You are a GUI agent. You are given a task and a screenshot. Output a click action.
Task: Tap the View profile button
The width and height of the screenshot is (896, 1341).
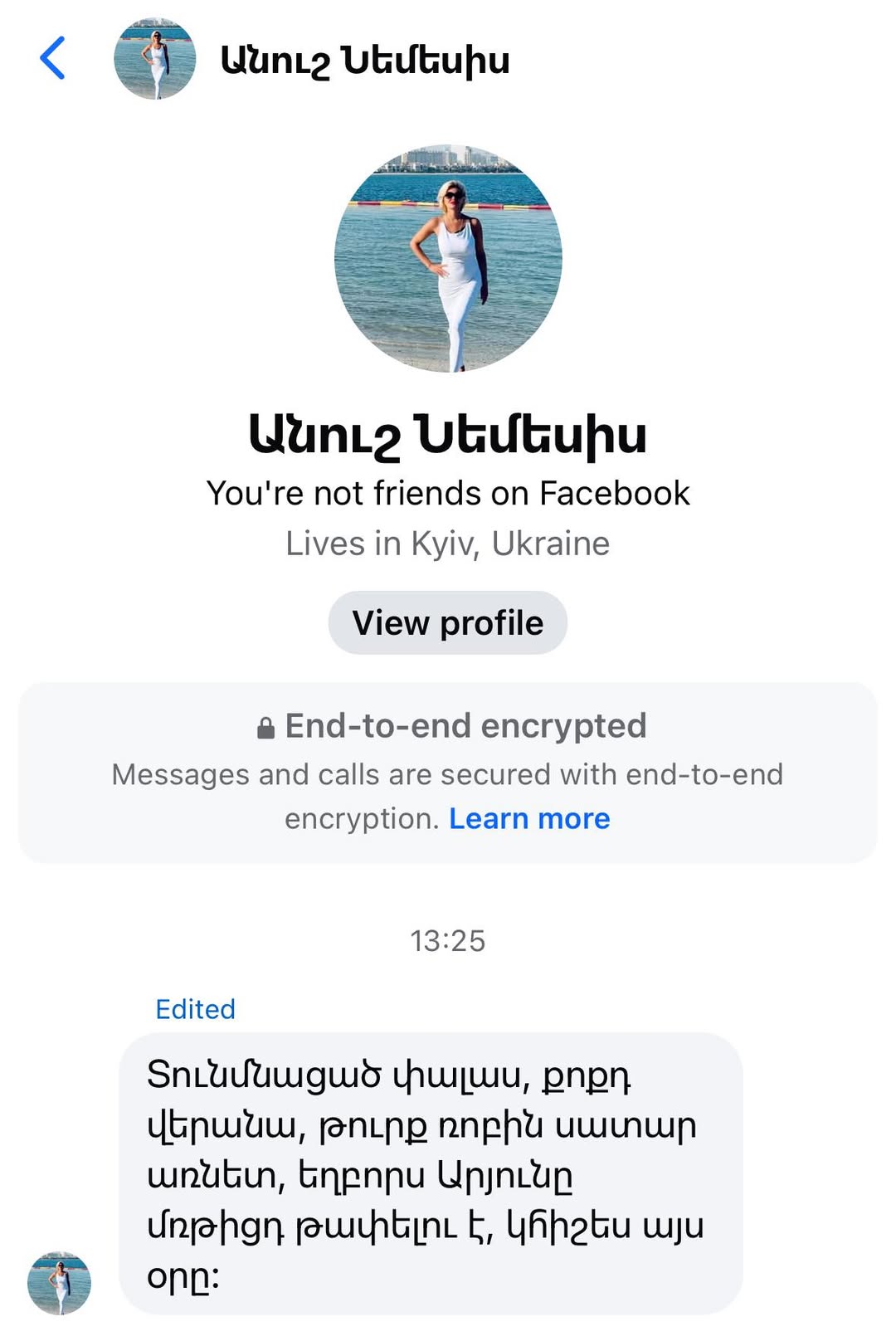447,623
